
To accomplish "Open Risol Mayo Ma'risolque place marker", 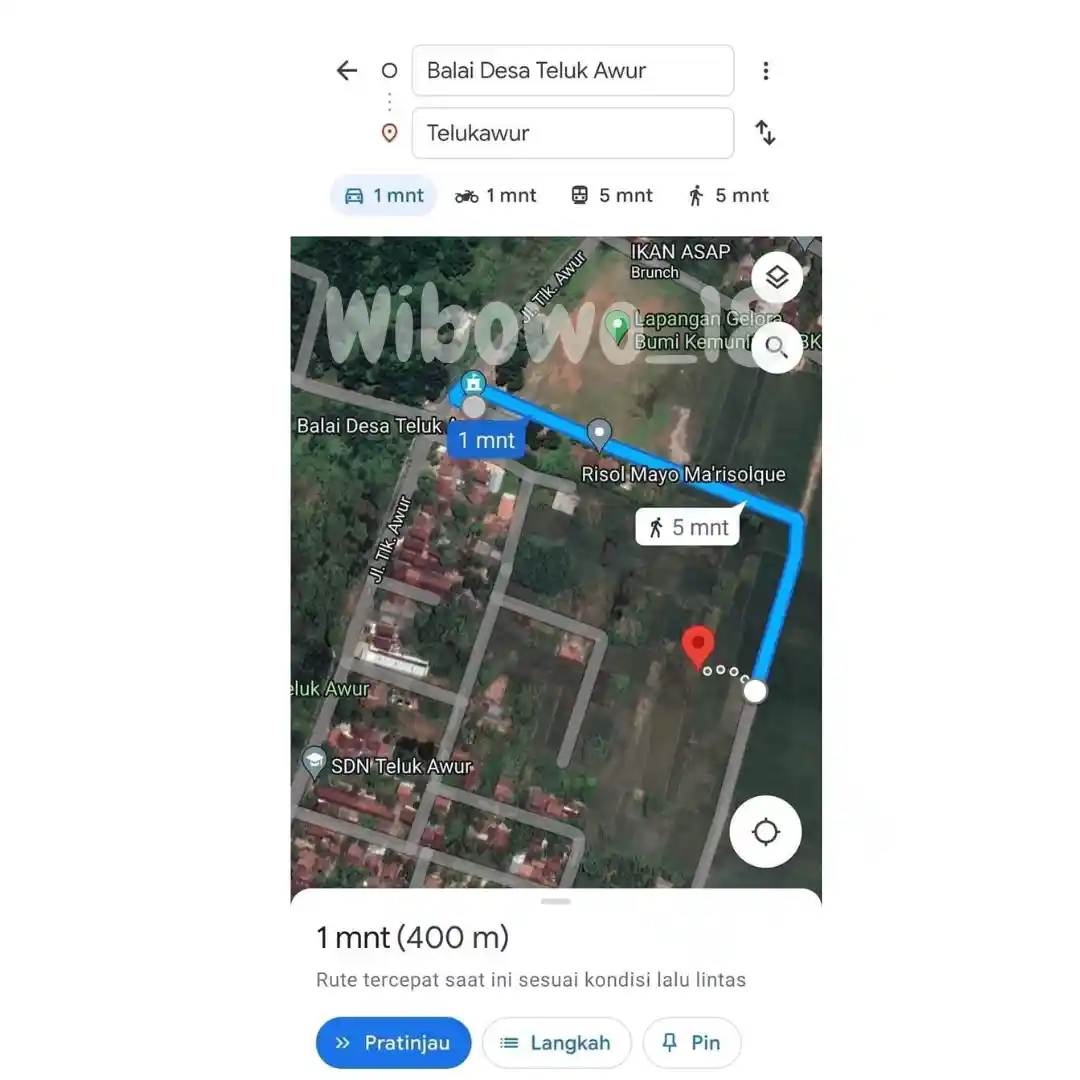I will tap(599, 434).
